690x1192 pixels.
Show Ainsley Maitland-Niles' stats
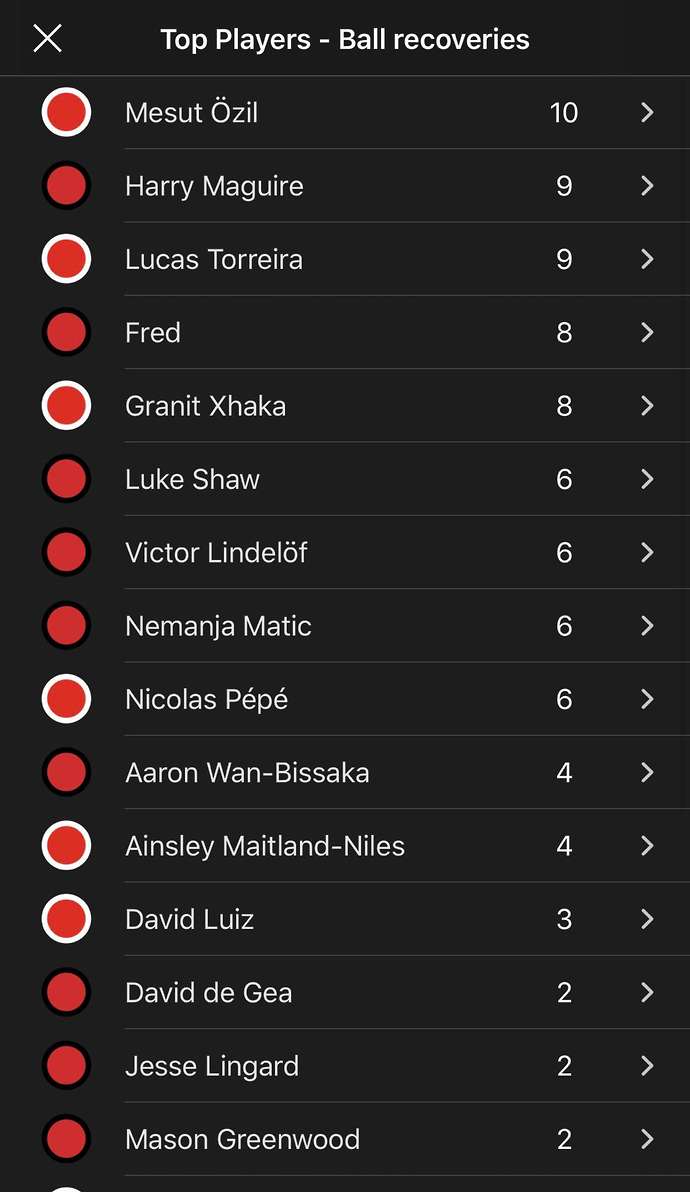pyautogui.click(x=345, y=846)
